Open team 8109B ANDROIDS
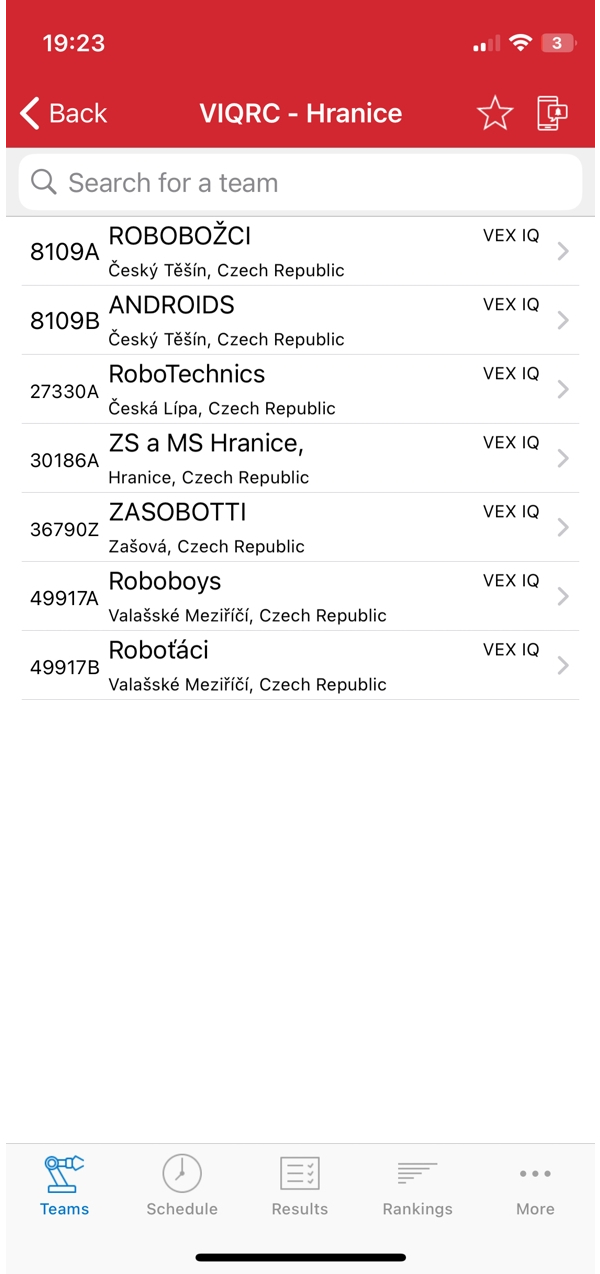 [300, 321]
